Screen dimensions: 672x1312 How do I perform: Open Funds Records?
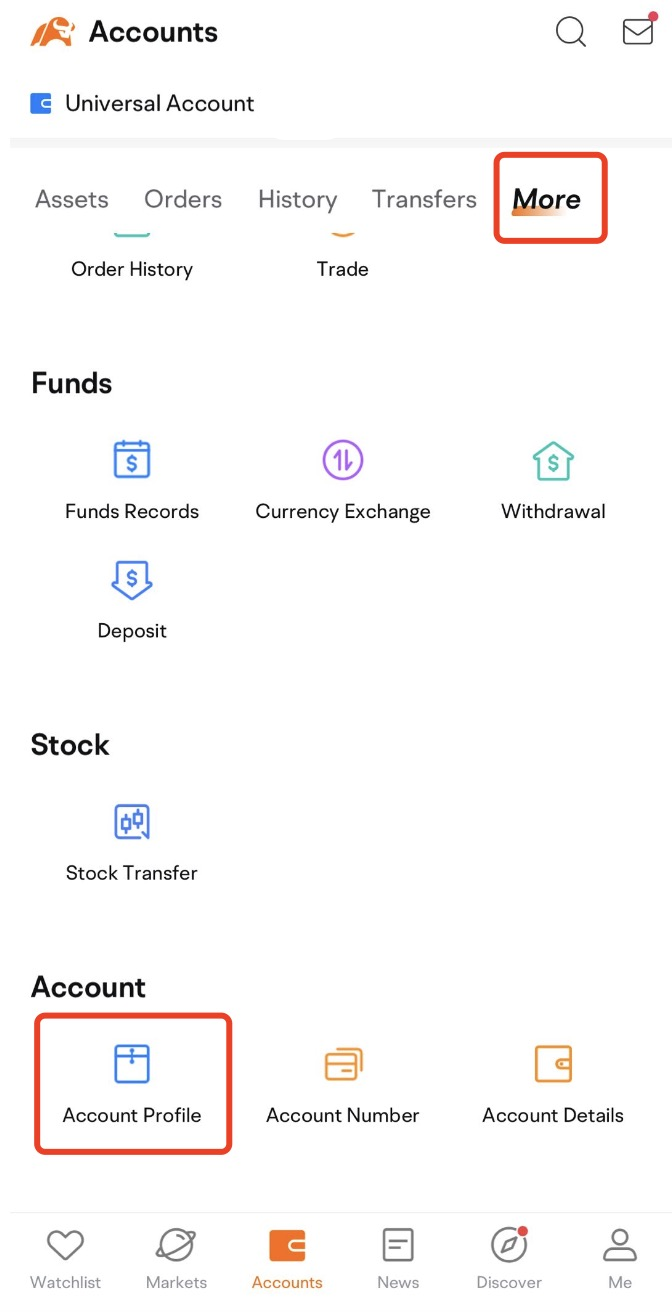[x=132, y=480]
